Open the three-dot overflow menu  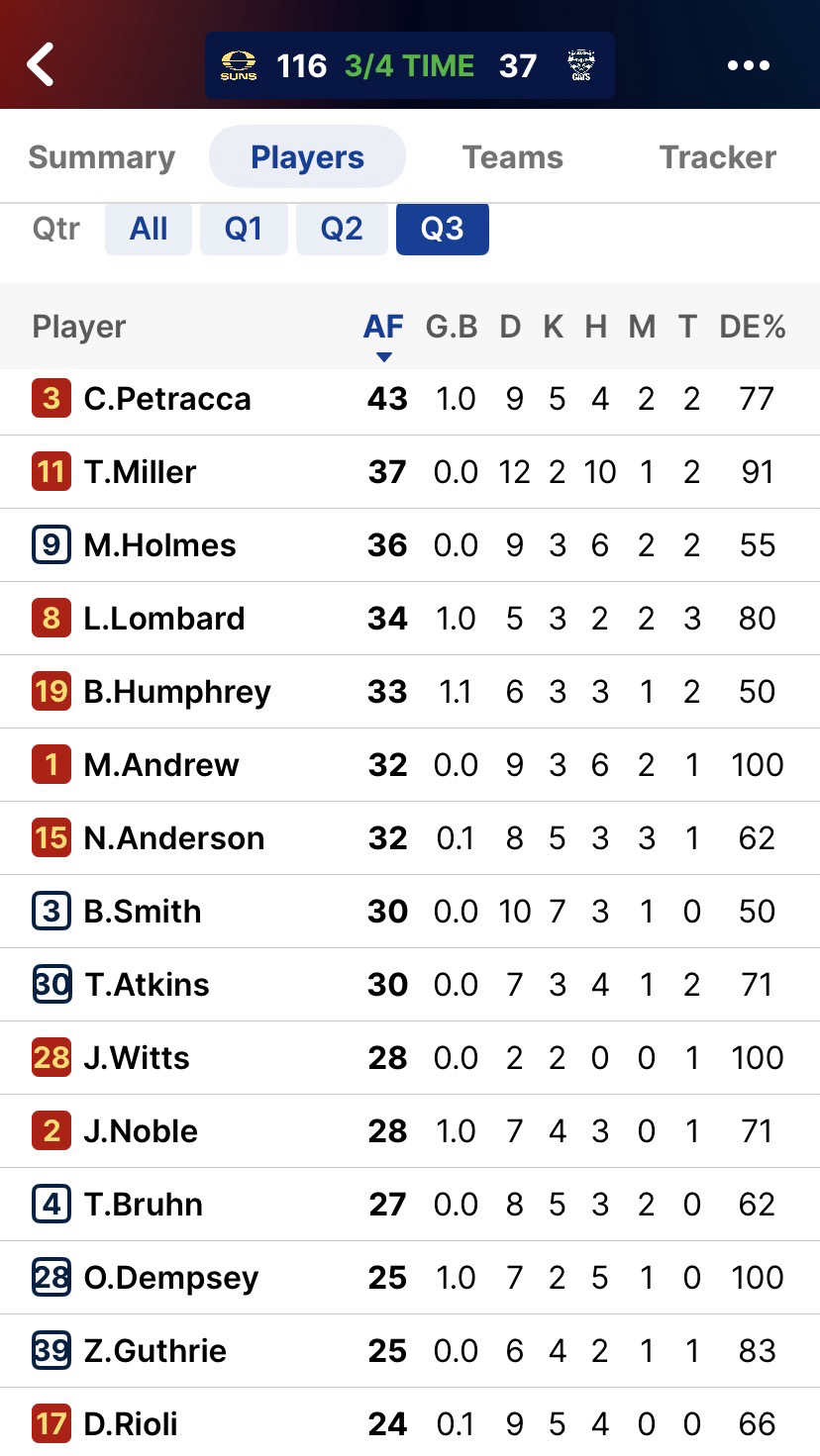pos(748,65)
